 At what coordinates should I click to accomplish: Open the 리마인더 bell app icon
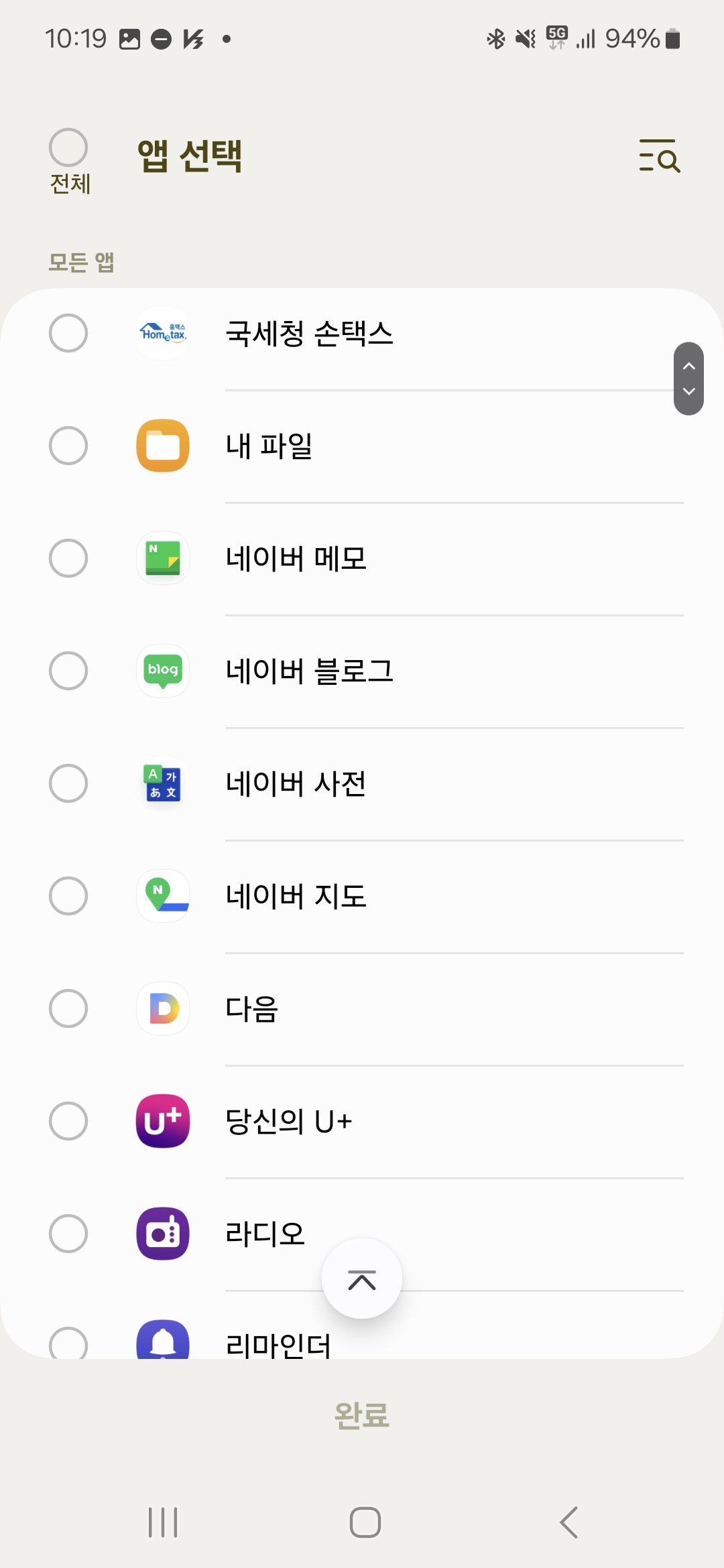[x=163, y=1342]
